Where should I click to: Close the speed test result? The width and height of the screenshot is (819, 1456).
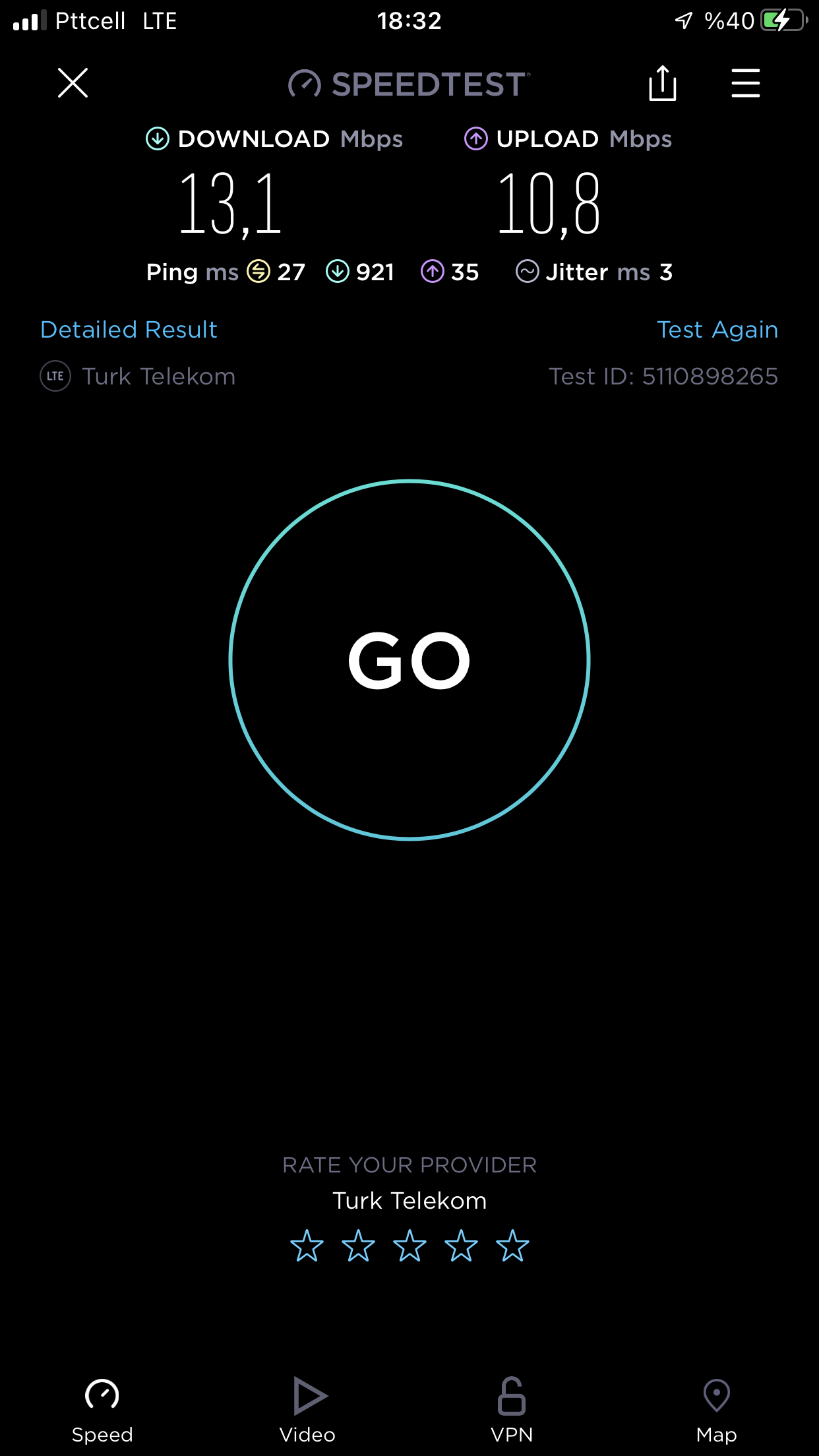tap(73, 83)
